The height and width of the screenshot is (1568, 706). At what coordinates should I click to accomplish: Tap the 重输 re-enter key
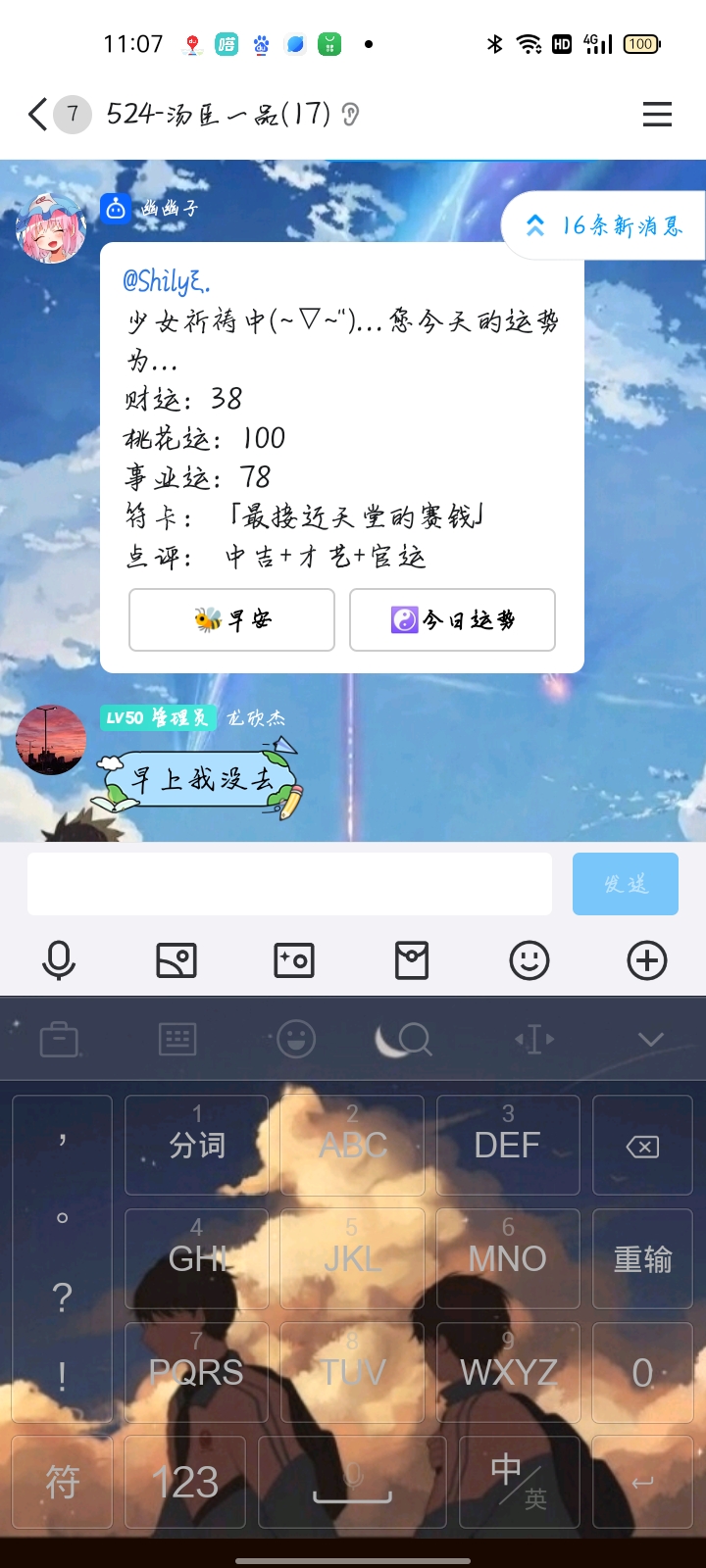[642, 1259]
